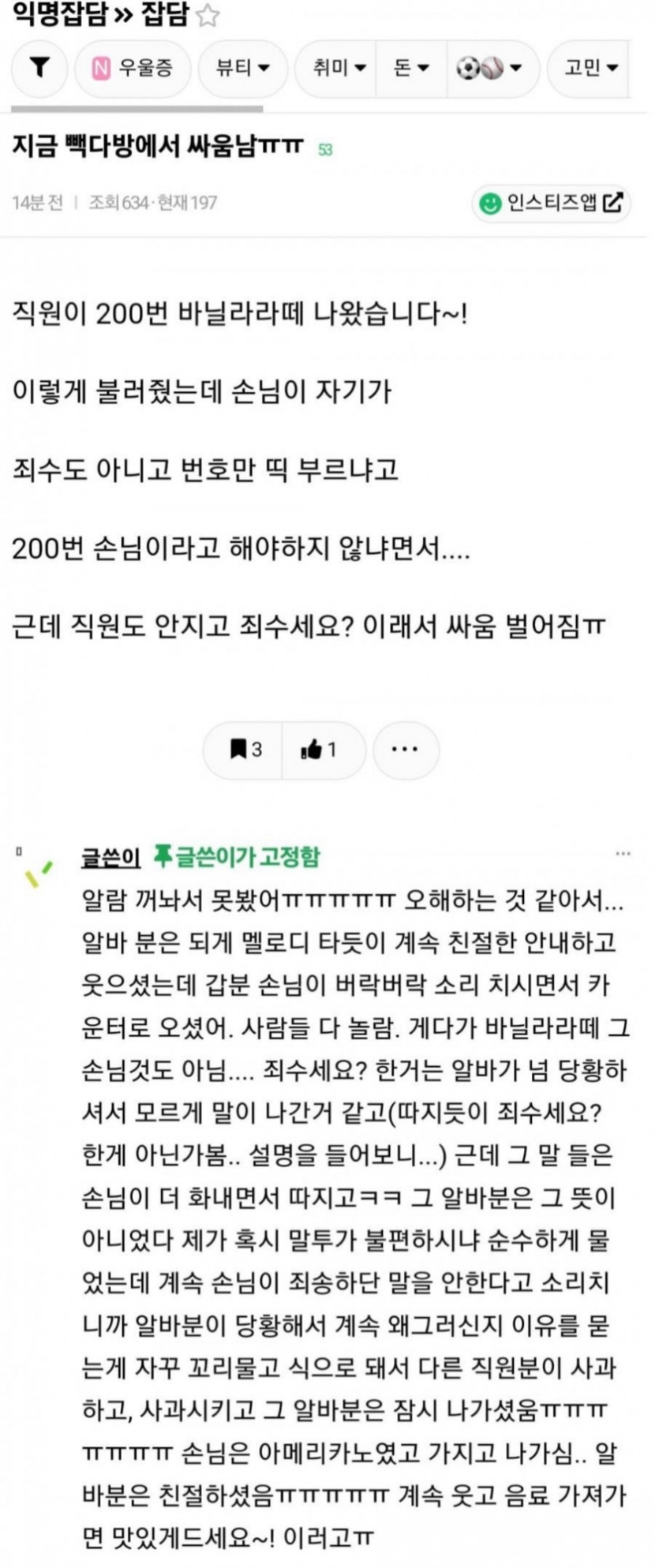This screenshot has width=655, height=1568.
Task: Like the post with thumbs up
Action: (x=320, y=749)
